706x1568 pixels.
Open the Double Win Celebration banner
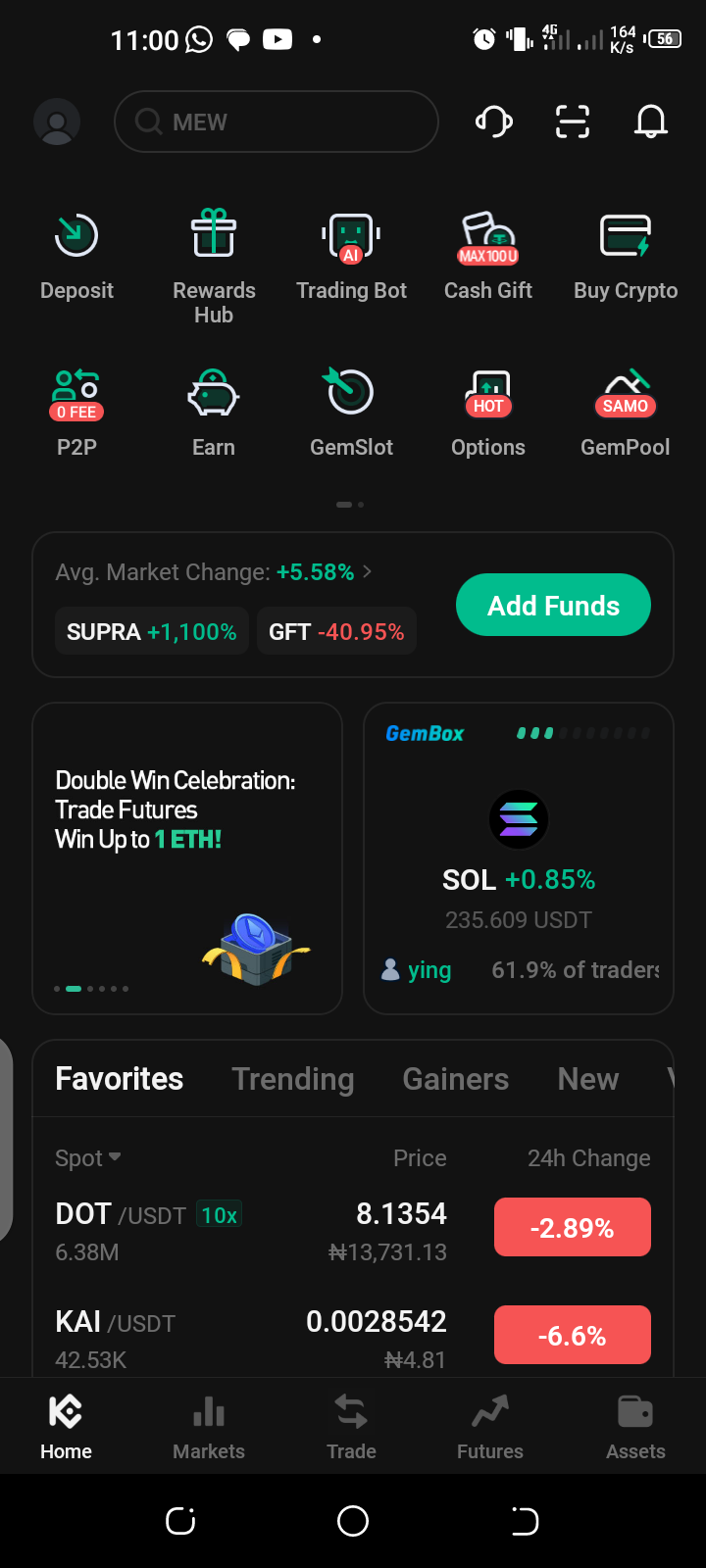tap(187, 857)
